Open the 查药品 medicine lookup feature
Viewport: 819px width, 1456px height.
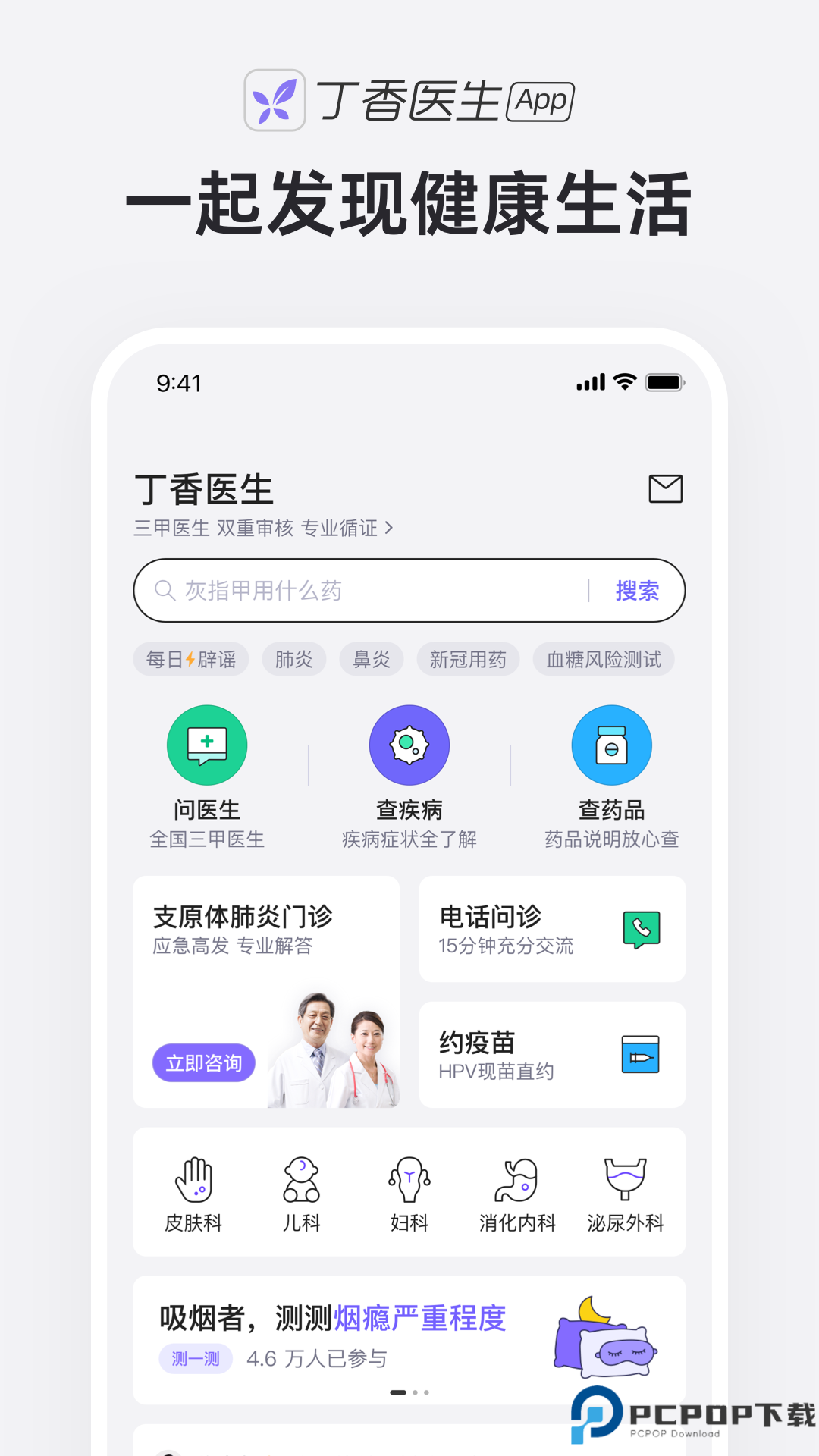point(612,745)
